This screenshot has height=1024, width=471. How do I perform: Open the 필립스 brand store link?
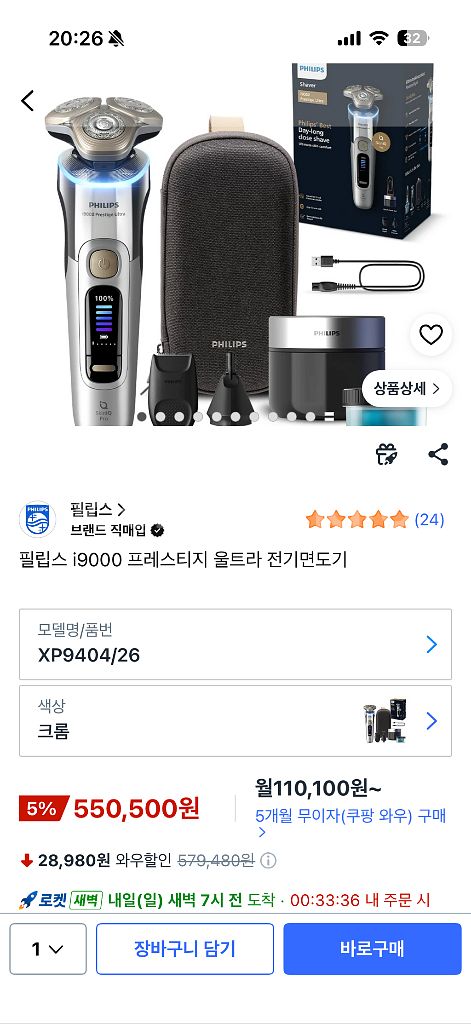98,509
